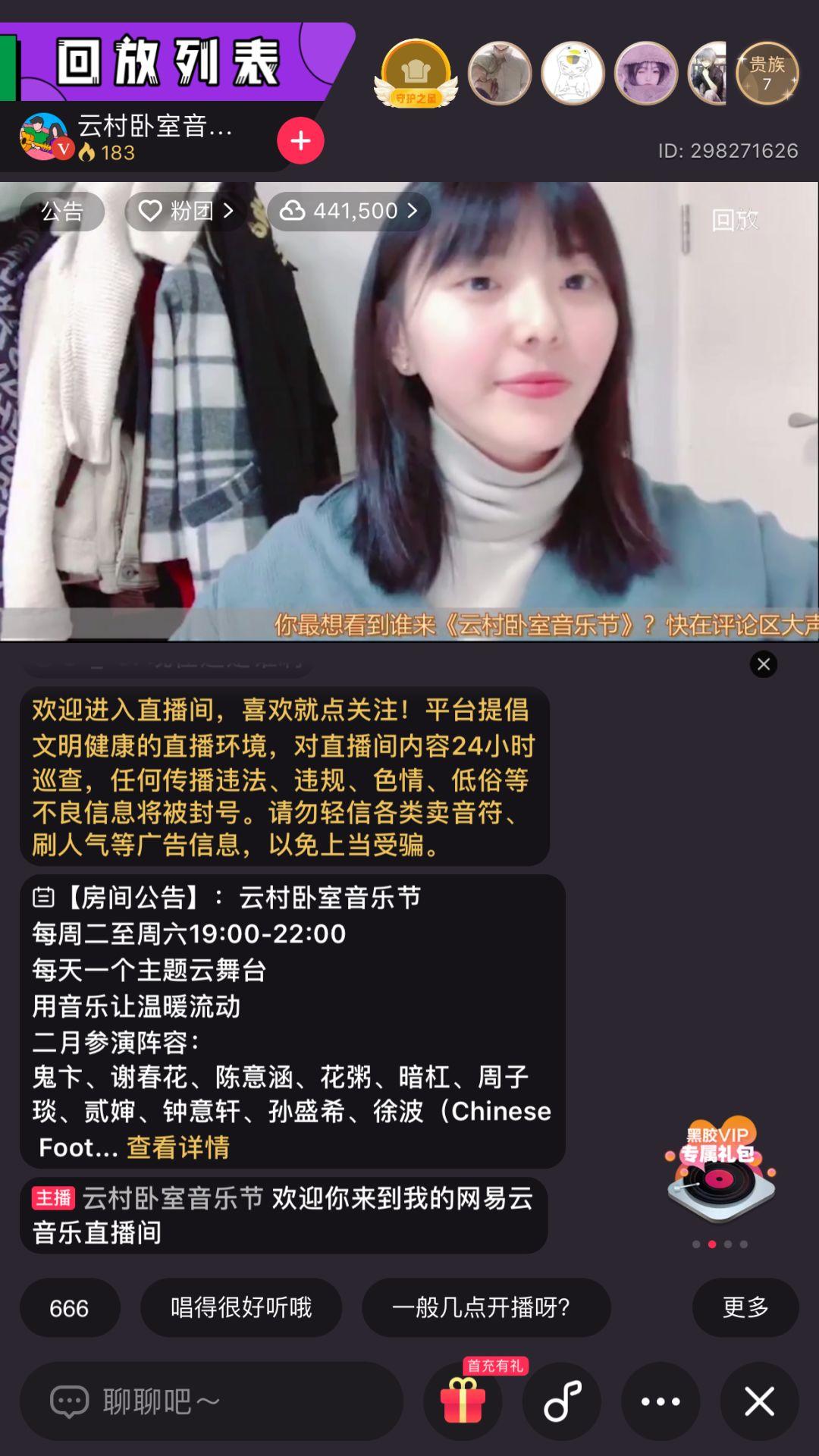This screenshot has height=1456, width=819.
Task: Open the 441,500 cloud ranking
Action: (x=350, y=211)
